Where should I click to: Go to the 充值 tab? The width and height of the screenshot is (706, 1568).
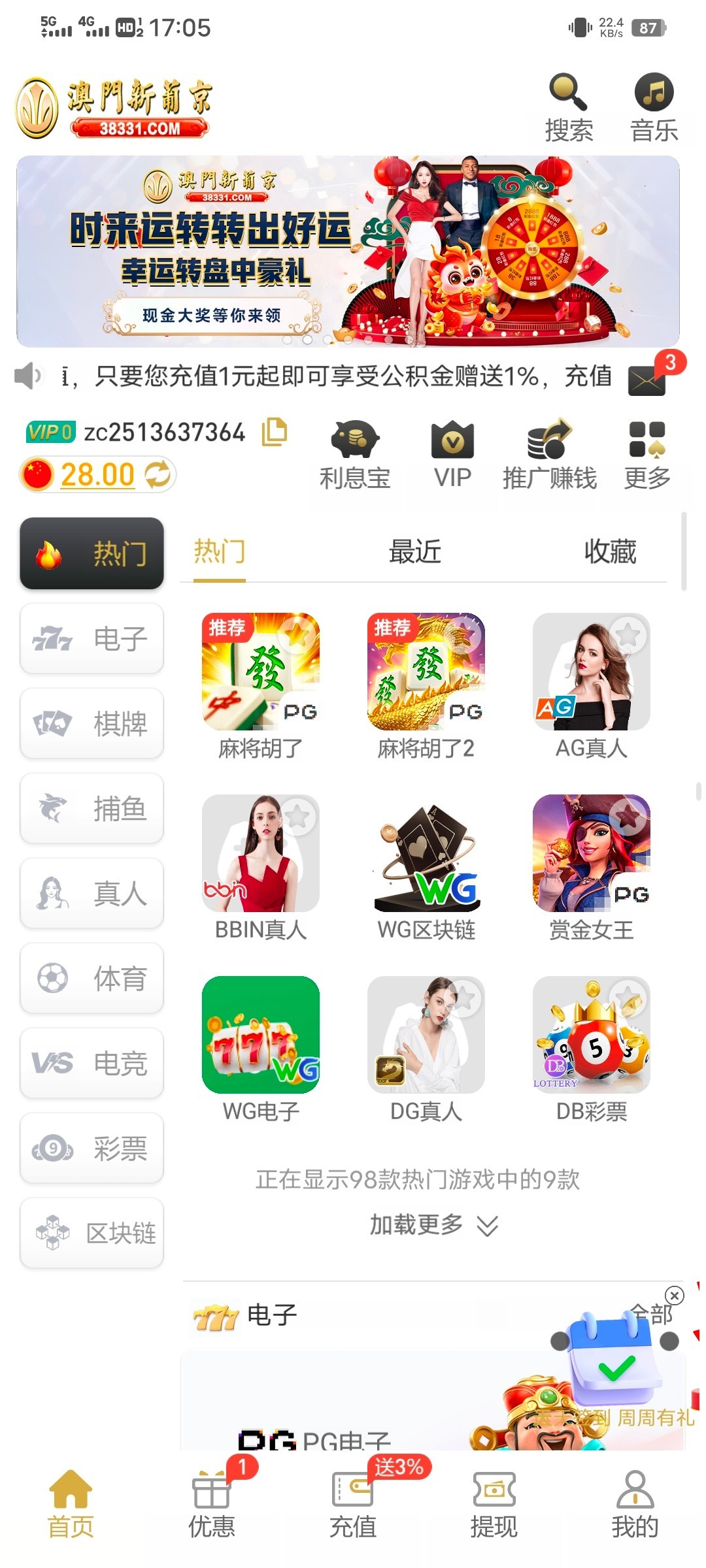pyautogui.click(x=353, y=1503)
